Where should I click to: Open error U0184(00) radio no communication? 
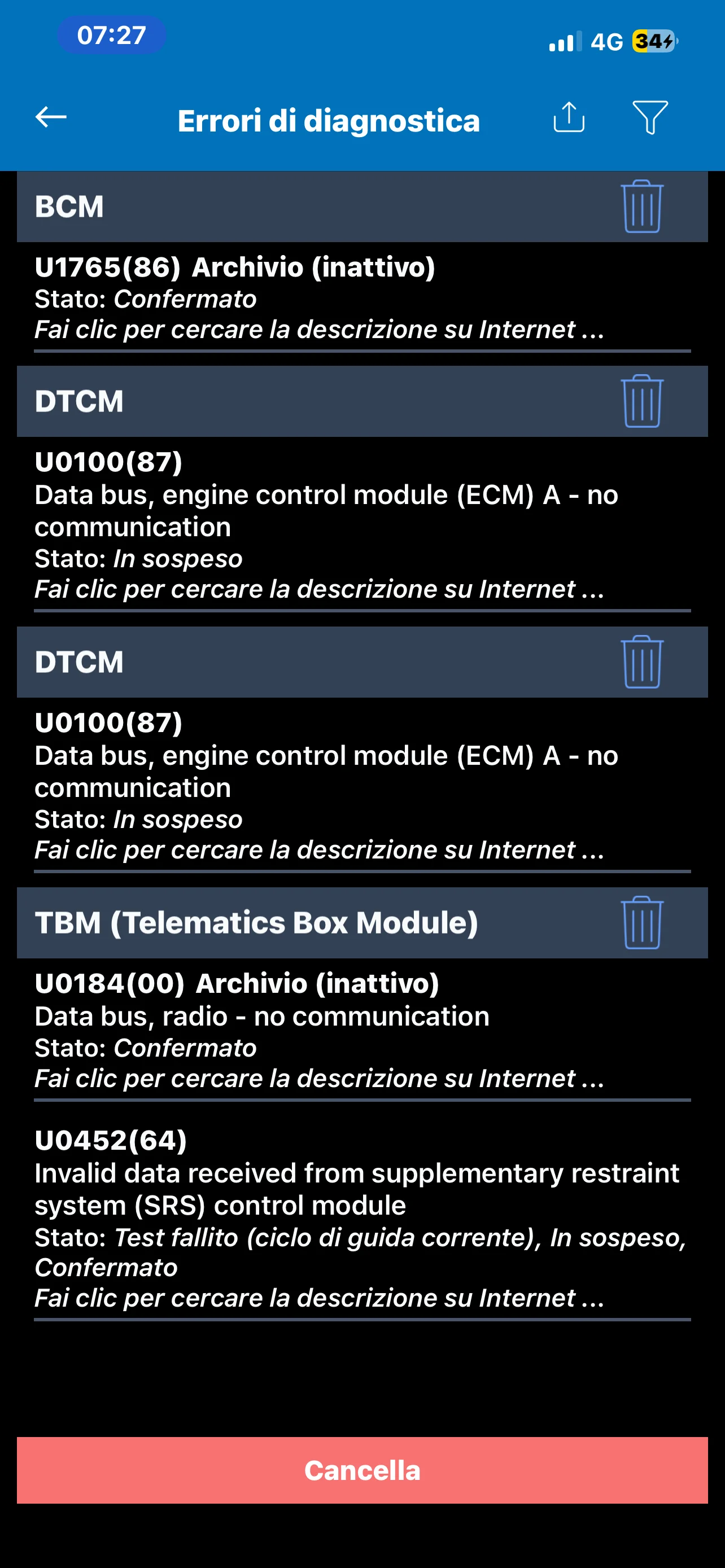click(362, 1030)
